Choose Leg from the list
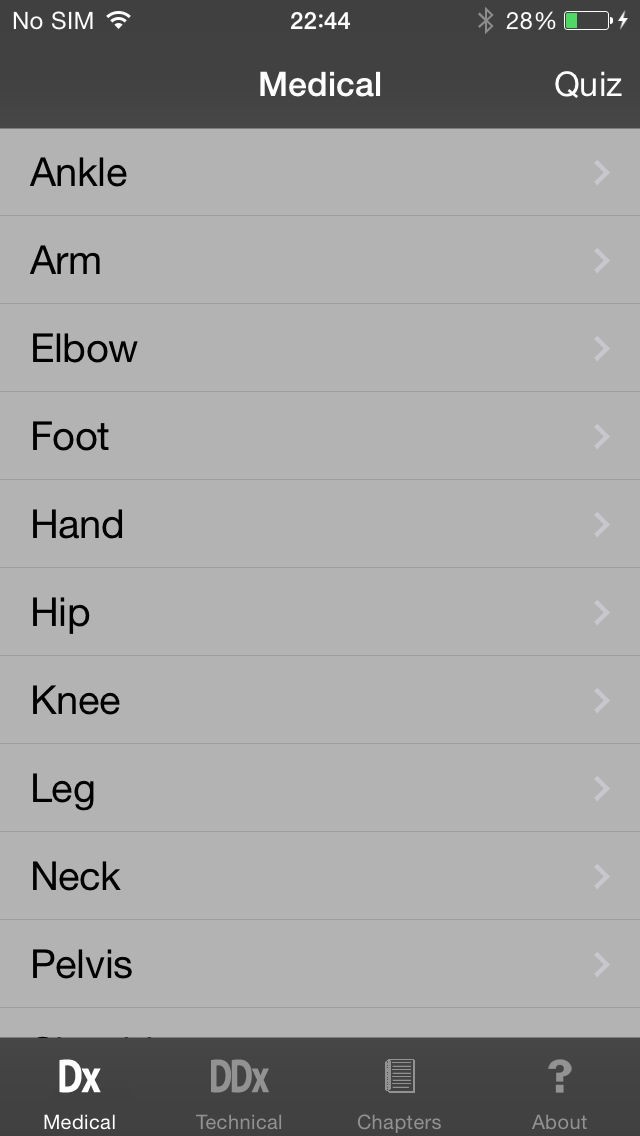Image resolution: width=640 pixels, height=1136 pixels. point(320,788)
